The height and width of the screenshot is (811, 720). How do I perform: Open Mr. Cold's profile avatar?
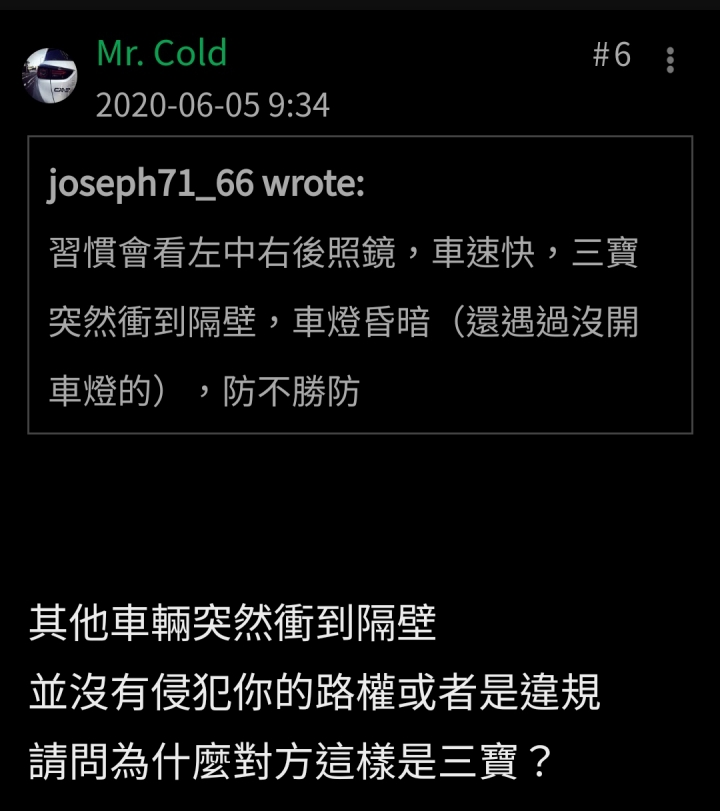click(48, 77)
